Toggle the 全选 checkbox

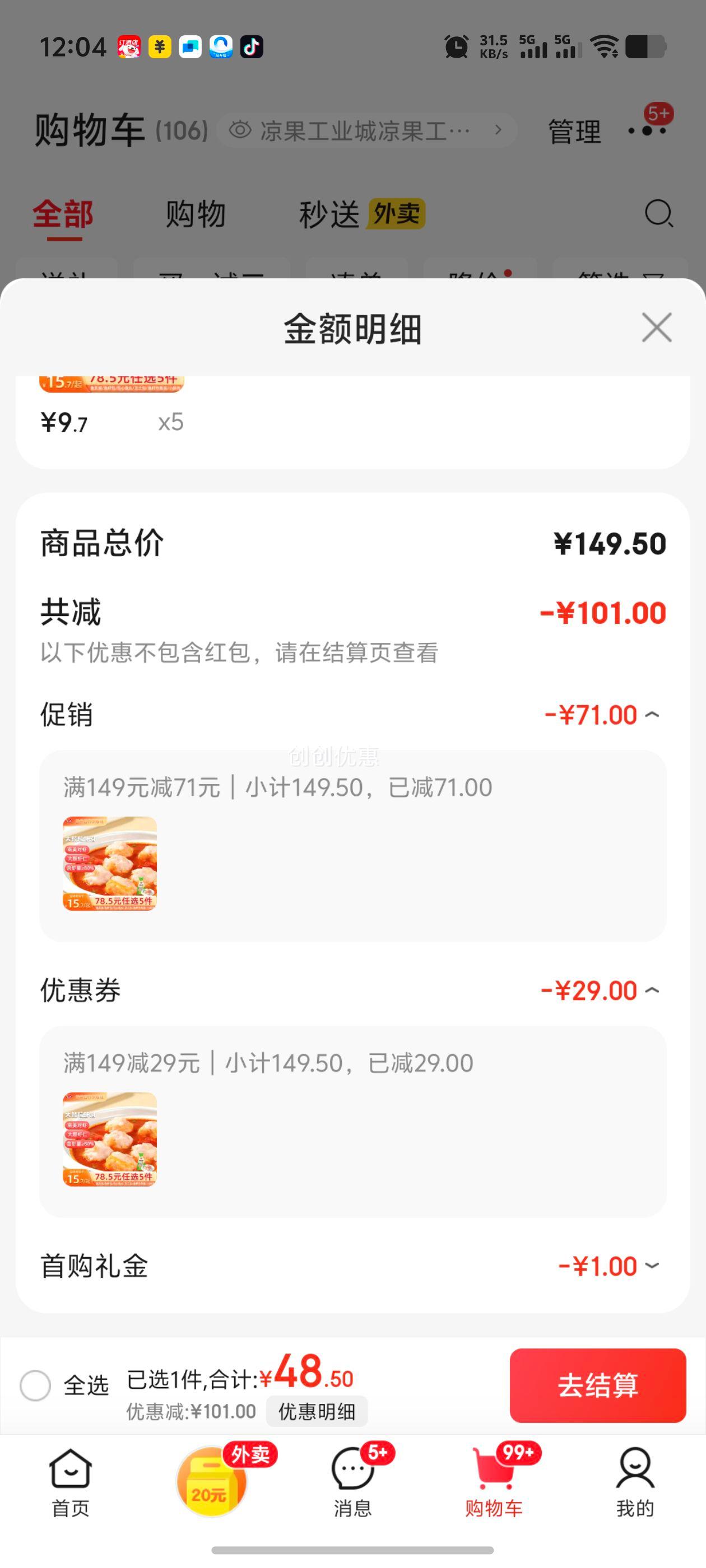coord(35,1385)
